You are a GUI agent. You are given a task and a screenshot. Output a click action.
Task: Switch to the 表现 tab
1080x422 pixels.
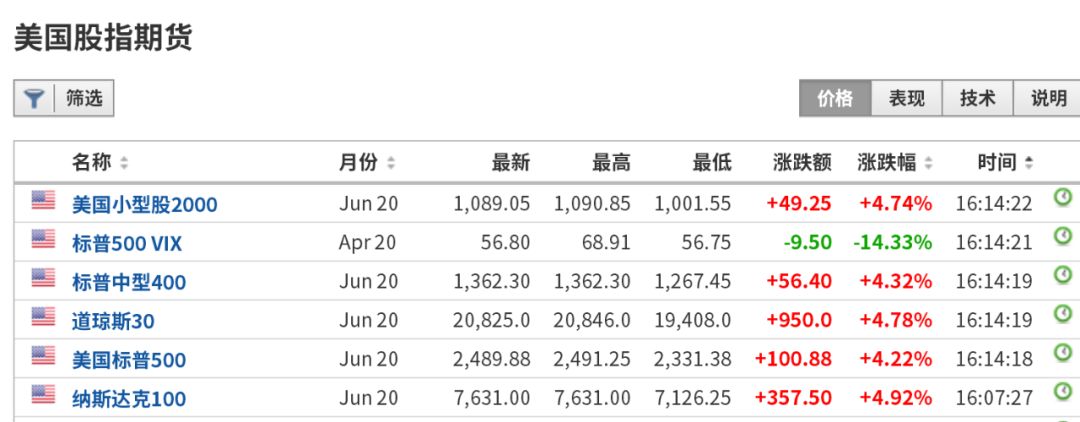click(907, 98)
